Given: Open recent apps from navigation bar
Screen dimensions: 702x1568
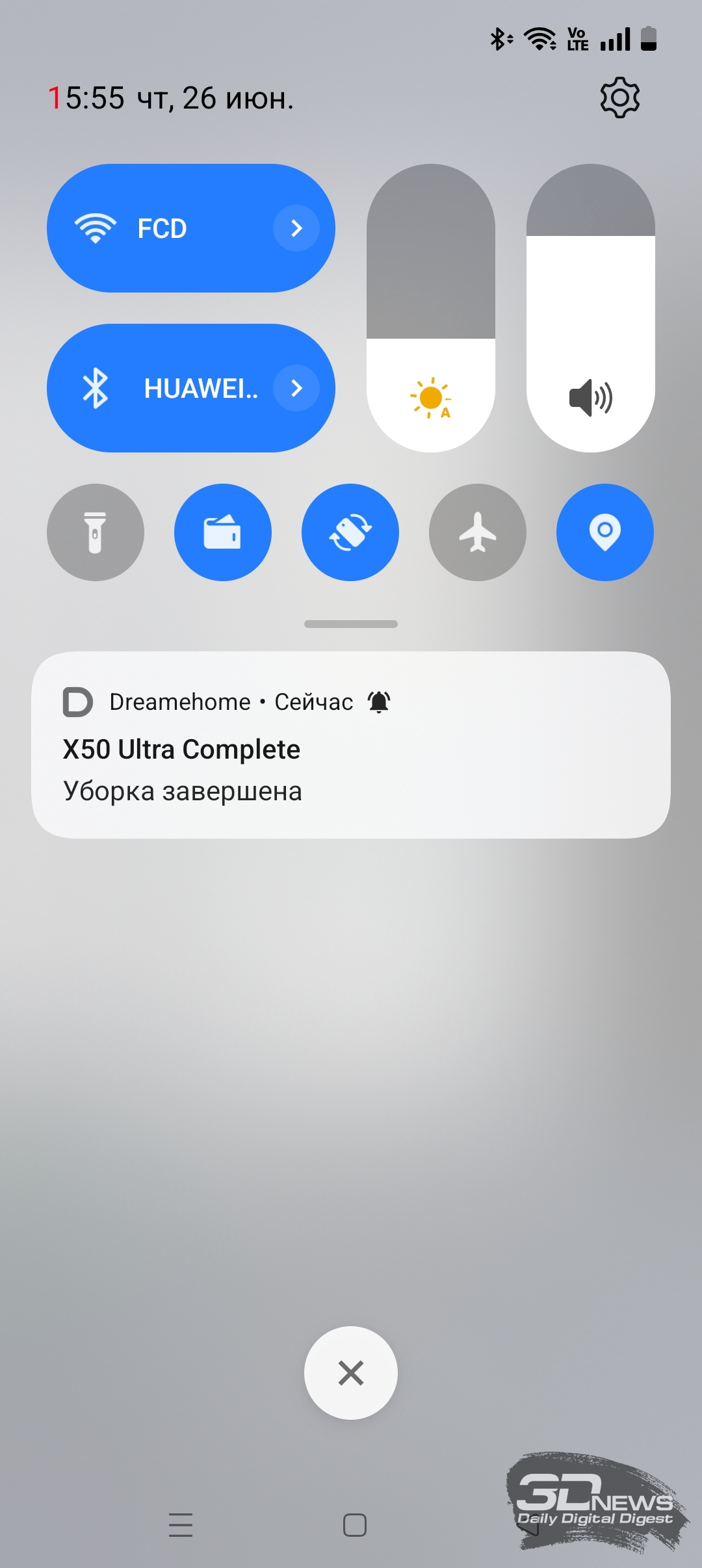Looking at the screenshot, I should pos(181,1525).
